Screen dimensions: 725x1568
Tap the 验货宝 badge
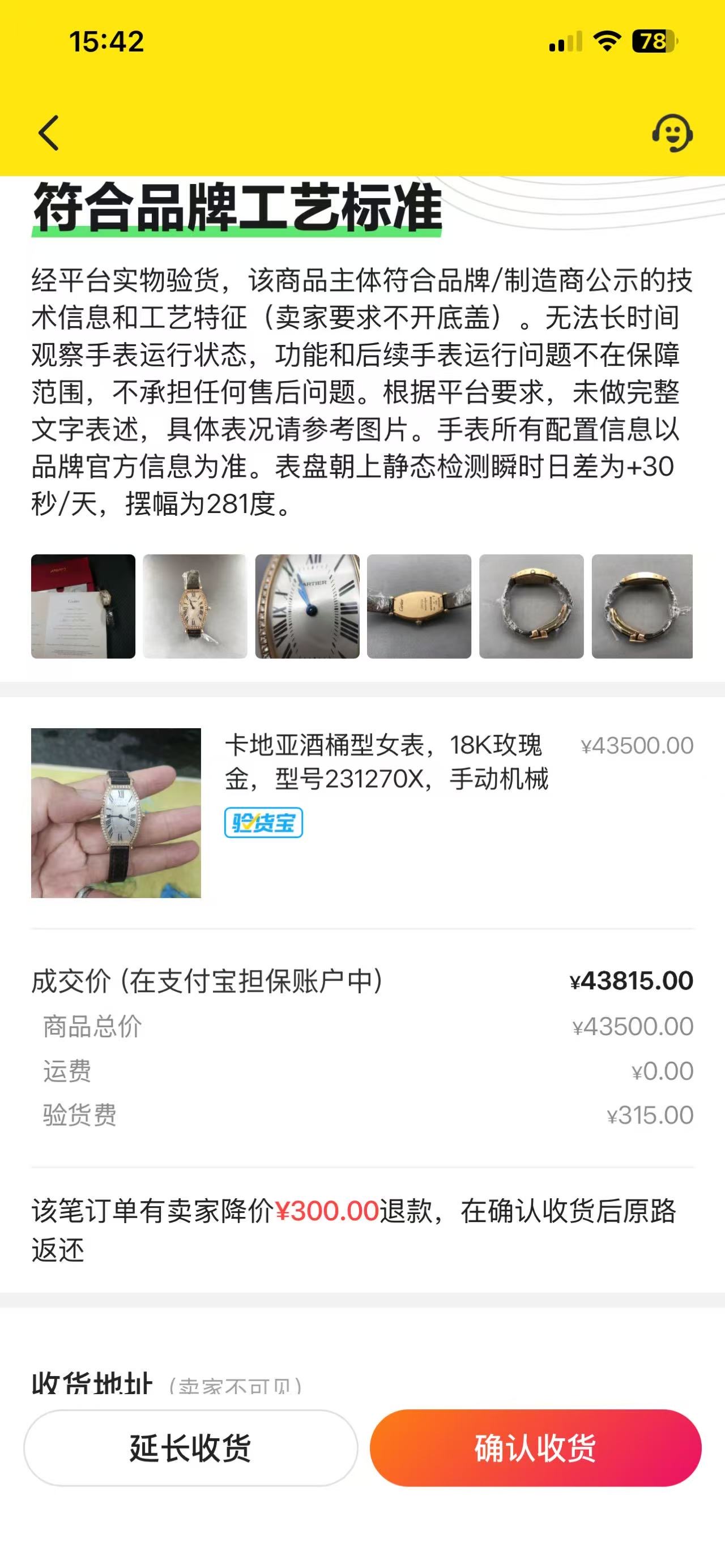[x=263, y=823]
